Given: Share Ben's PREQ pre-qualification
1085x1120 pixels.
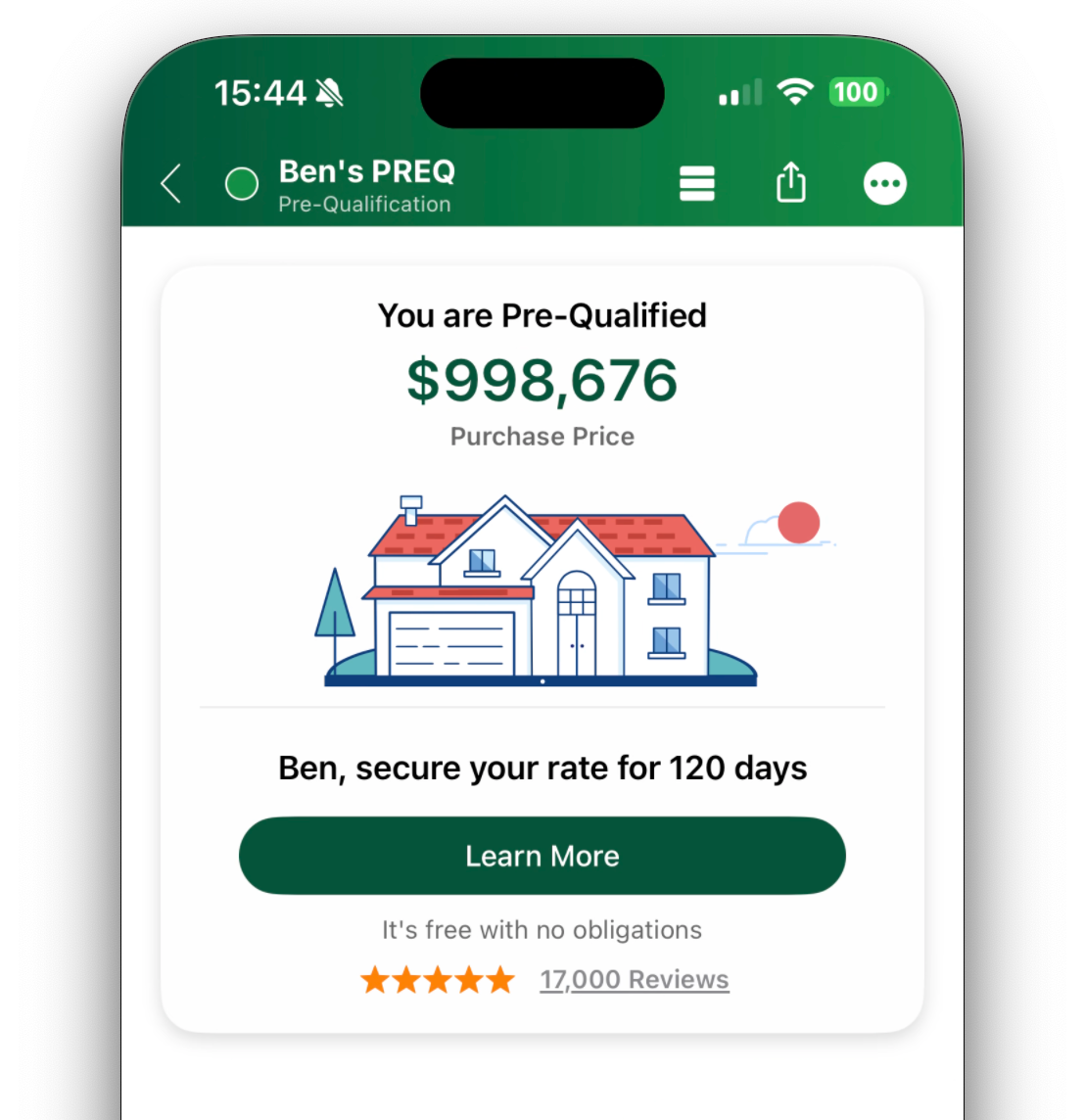Looking at the screenshot, I should point(791,182).
